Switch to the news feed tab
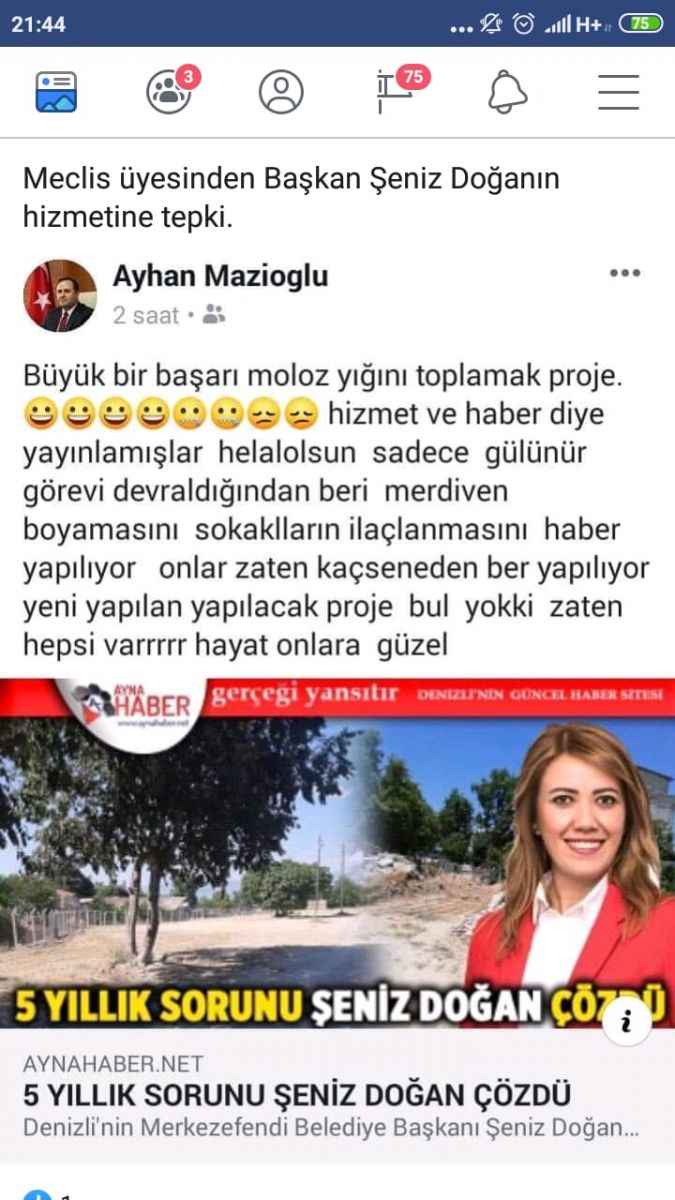The width and height of the screenshot is (675, 1200). coord(57,92)
